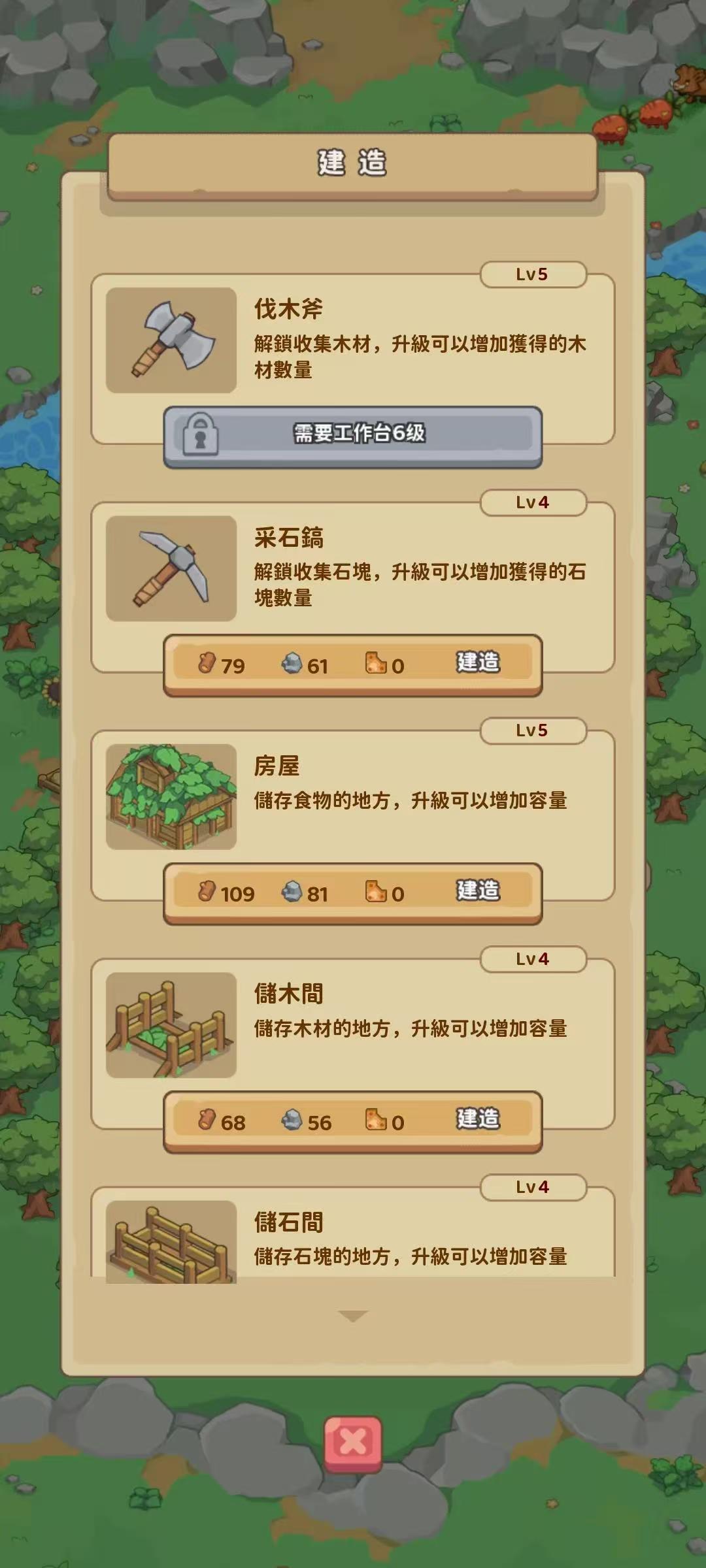
Task: Close the 建造 build panel
Action: [x=352, y=1443]
